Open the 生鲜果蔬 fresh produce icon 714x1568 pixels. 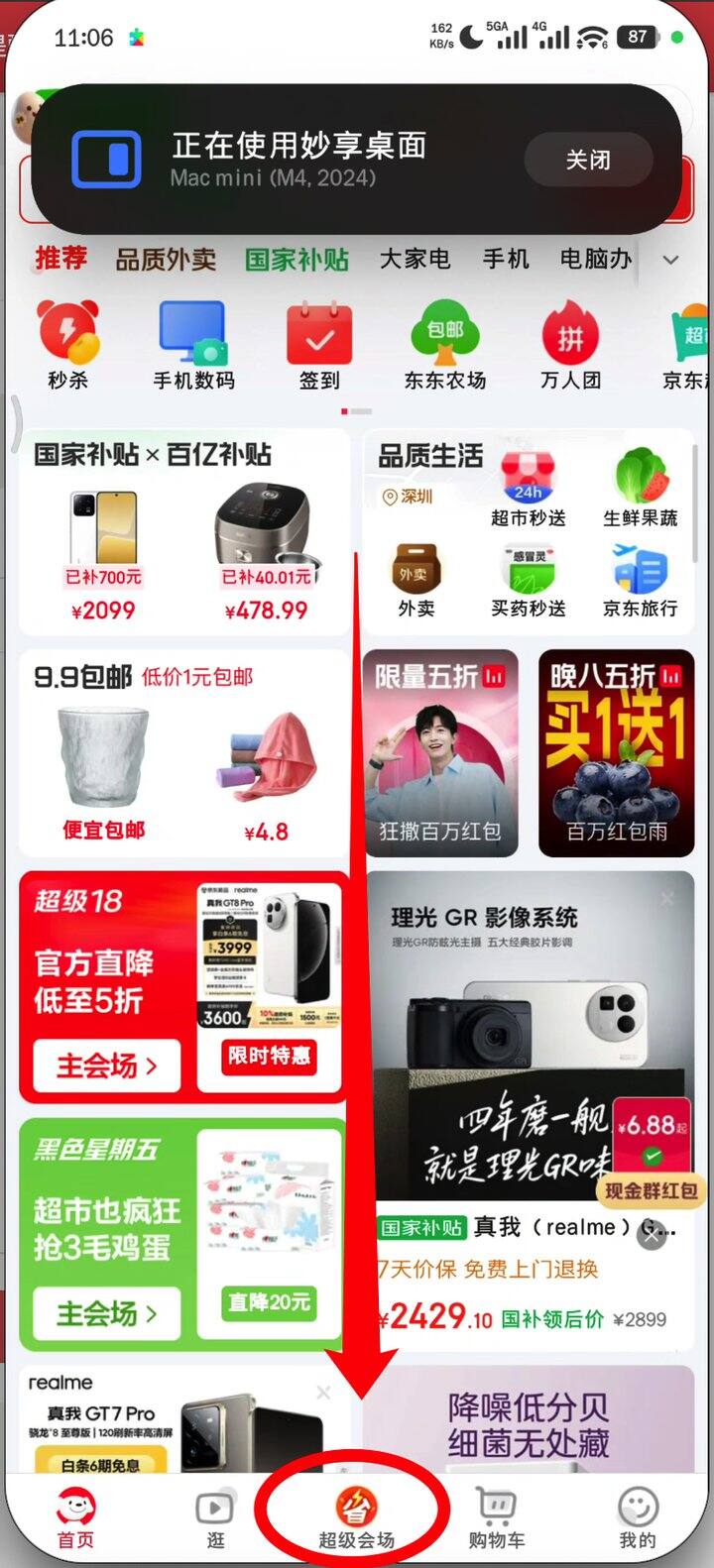click(x=641, y=481)
